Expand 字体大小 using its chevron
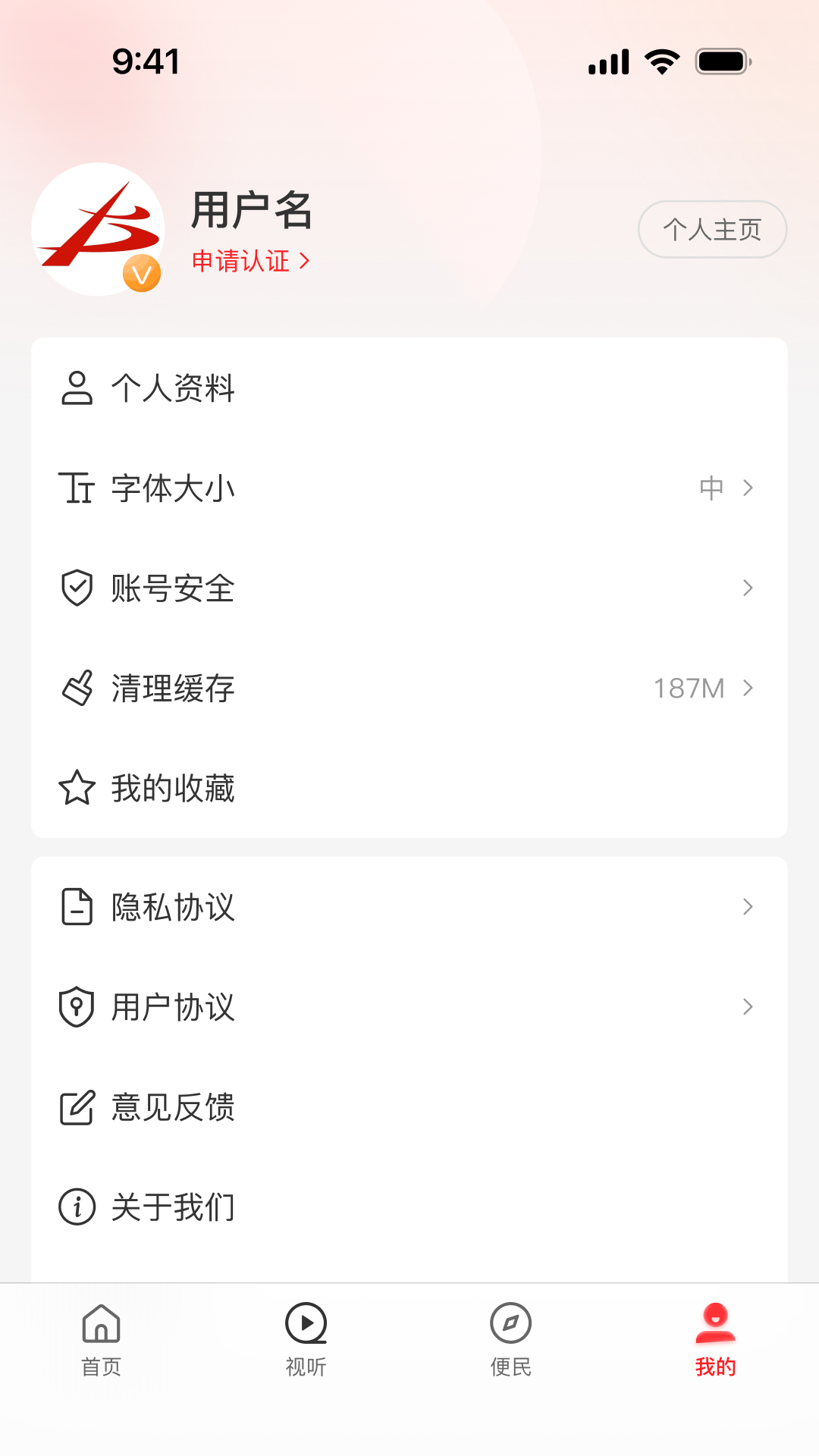Screen dimensions: 819x1456 point(748,489)
